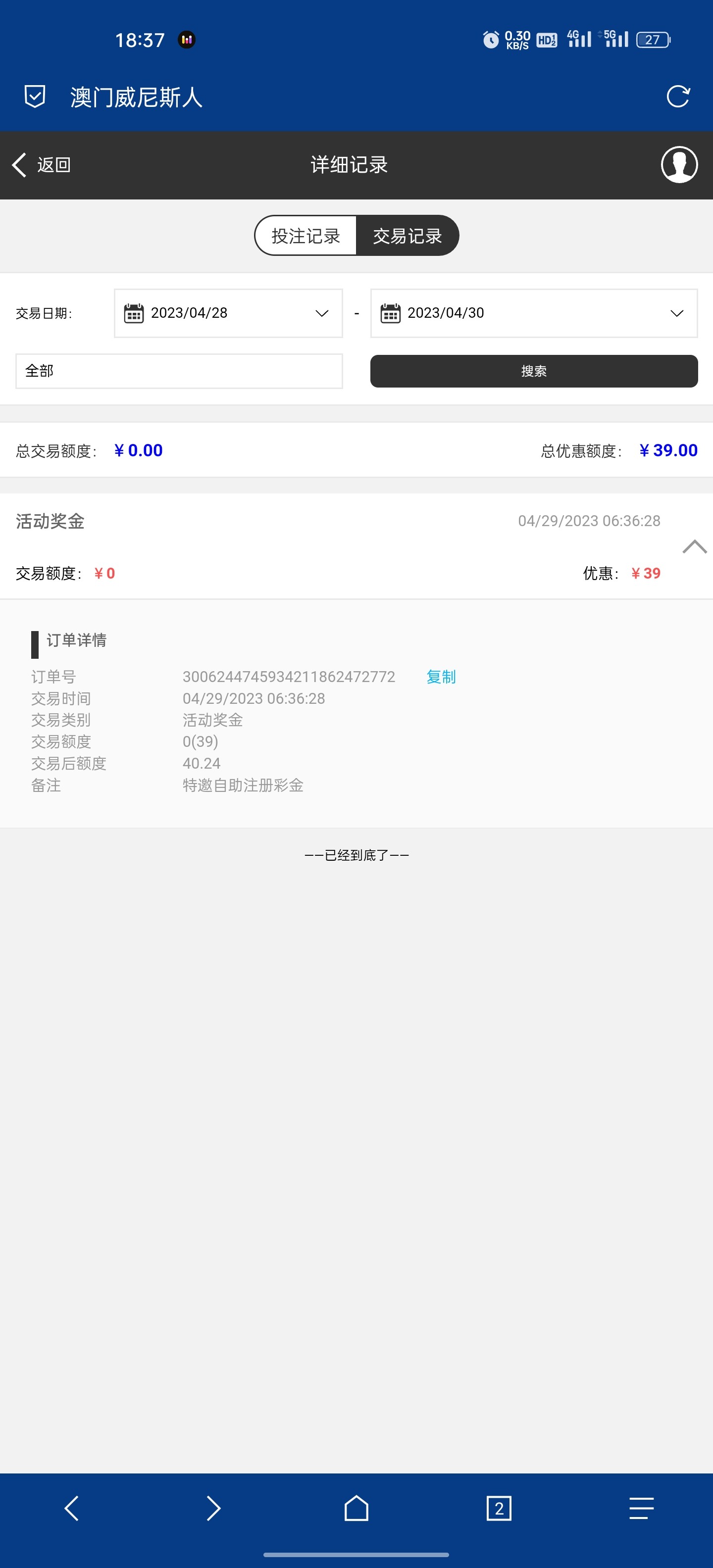Copy the order number via 复制
The image size is (713, 1568).
[441, 676]
